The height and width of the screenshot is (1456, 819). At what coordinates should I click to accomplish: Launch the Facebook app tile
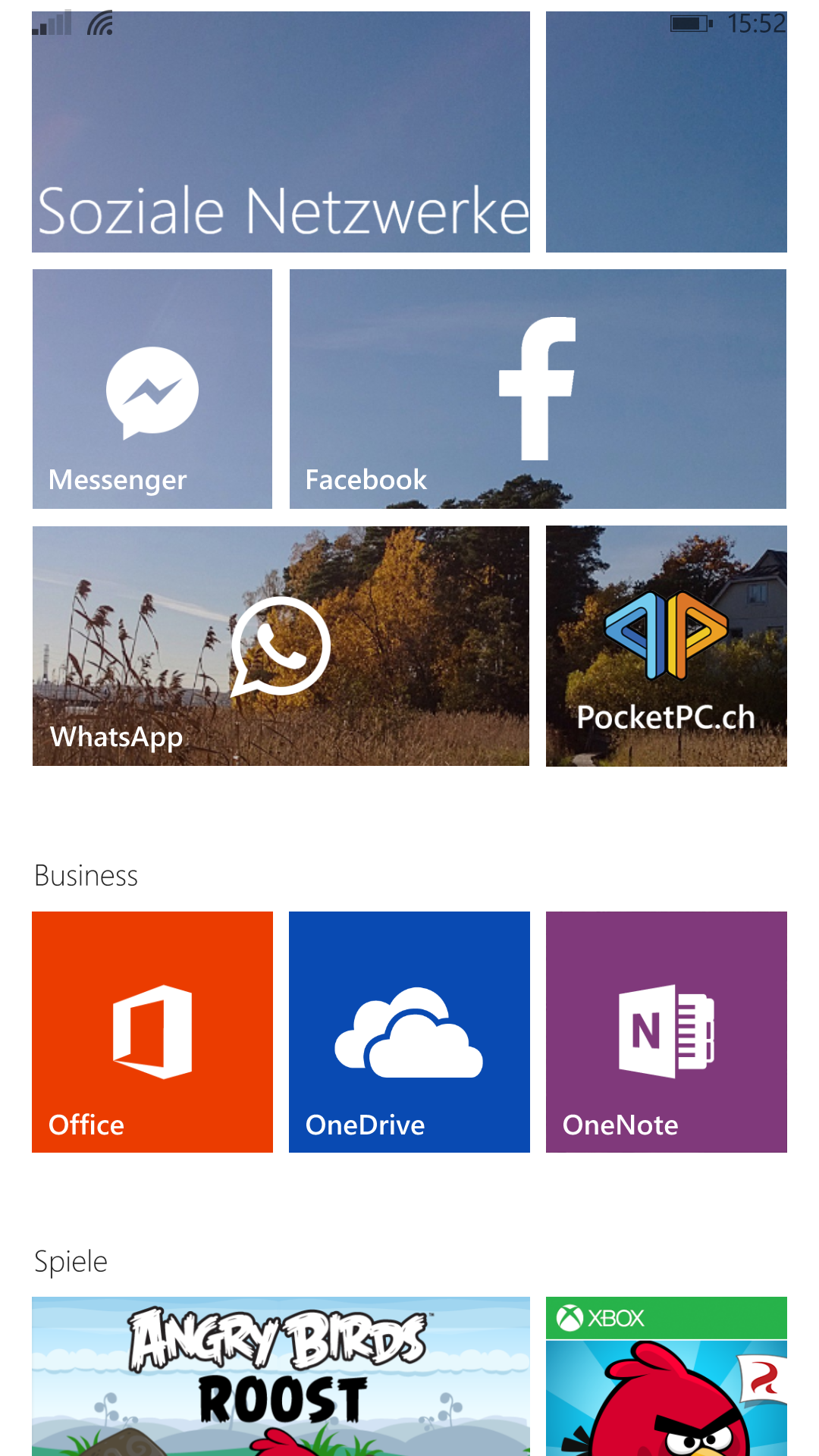[x=538, y=389]
